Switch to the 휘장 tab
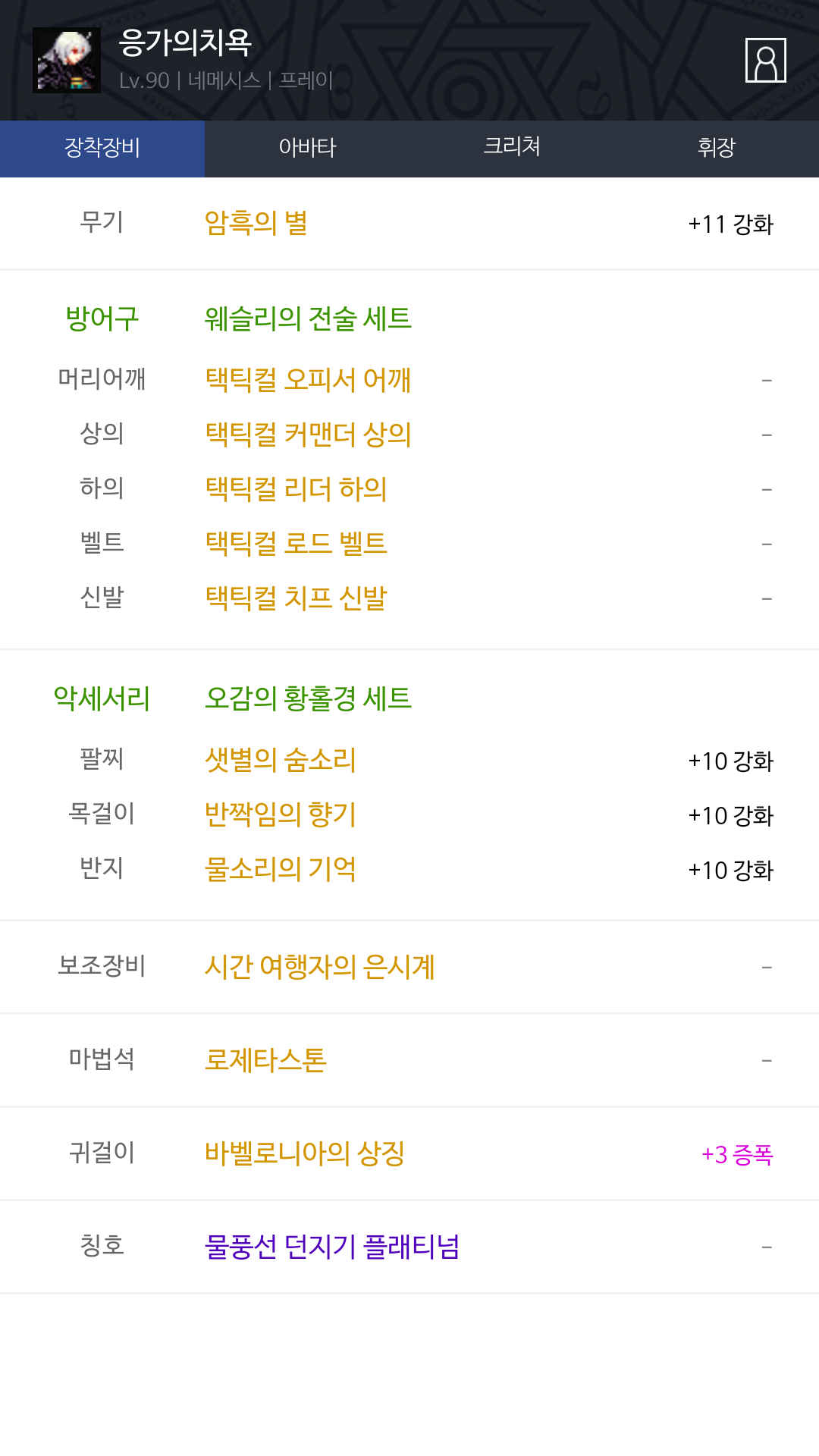 pos(717,148)
